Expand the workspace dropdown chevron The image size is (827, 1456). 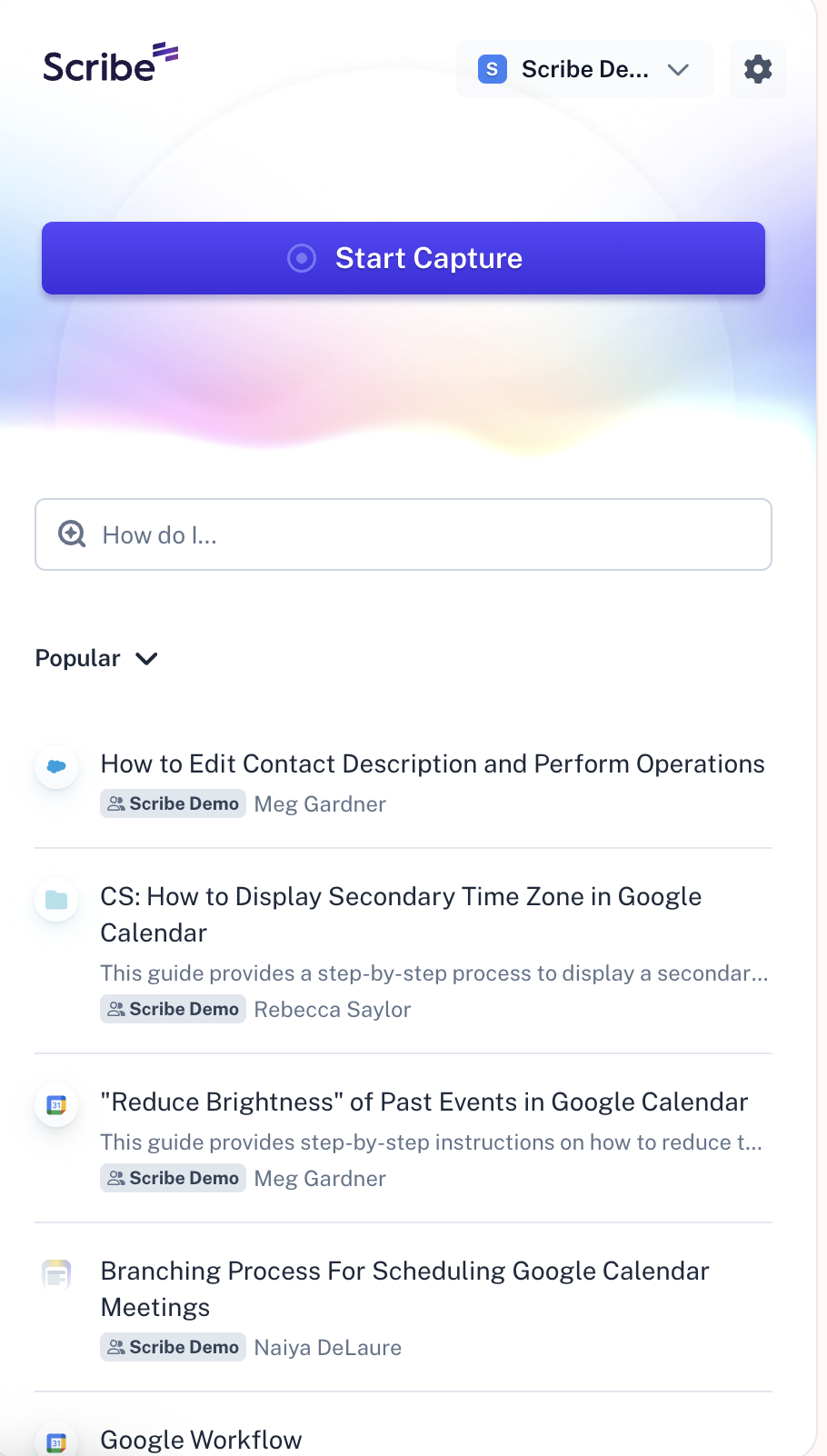[678, 69]
